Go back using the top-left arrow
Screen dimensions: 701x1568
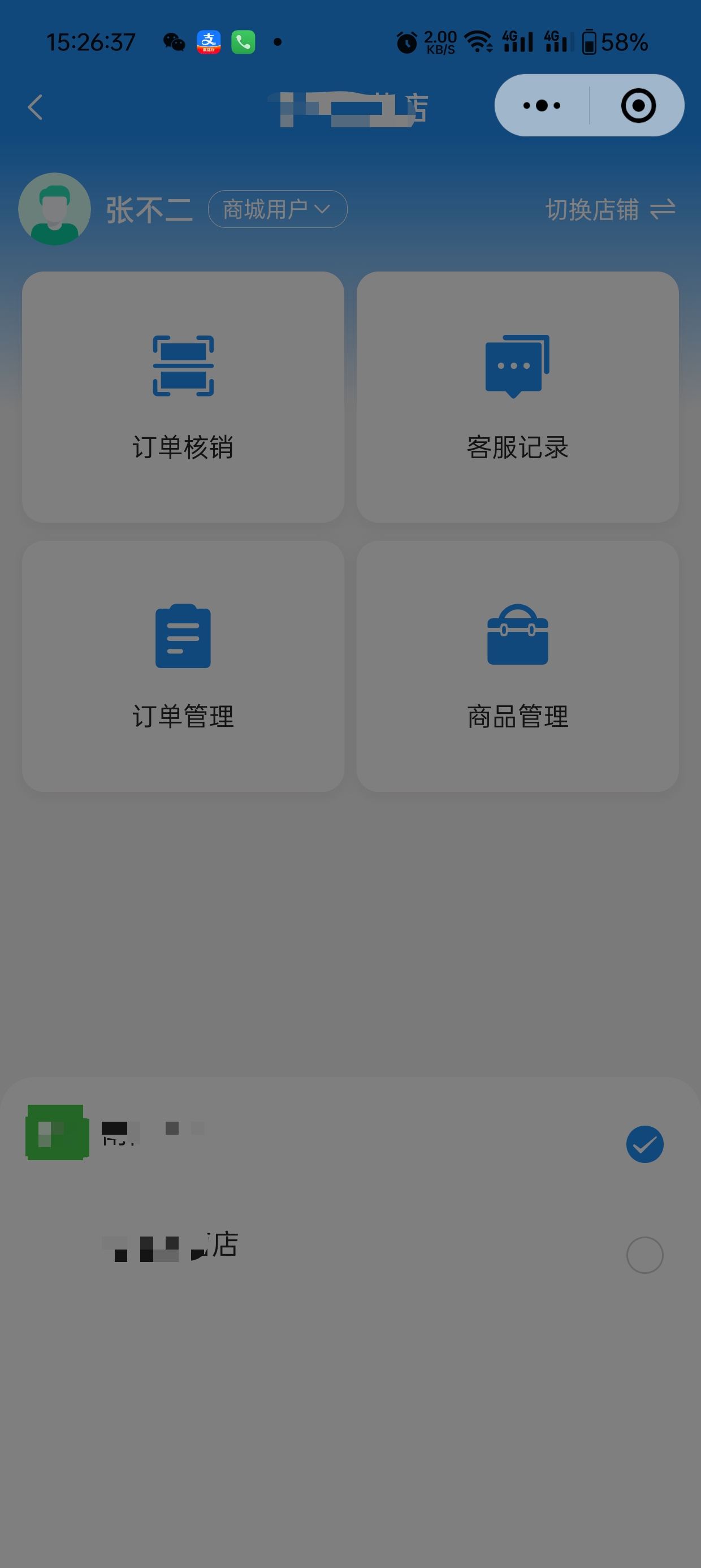pos(35,107)
